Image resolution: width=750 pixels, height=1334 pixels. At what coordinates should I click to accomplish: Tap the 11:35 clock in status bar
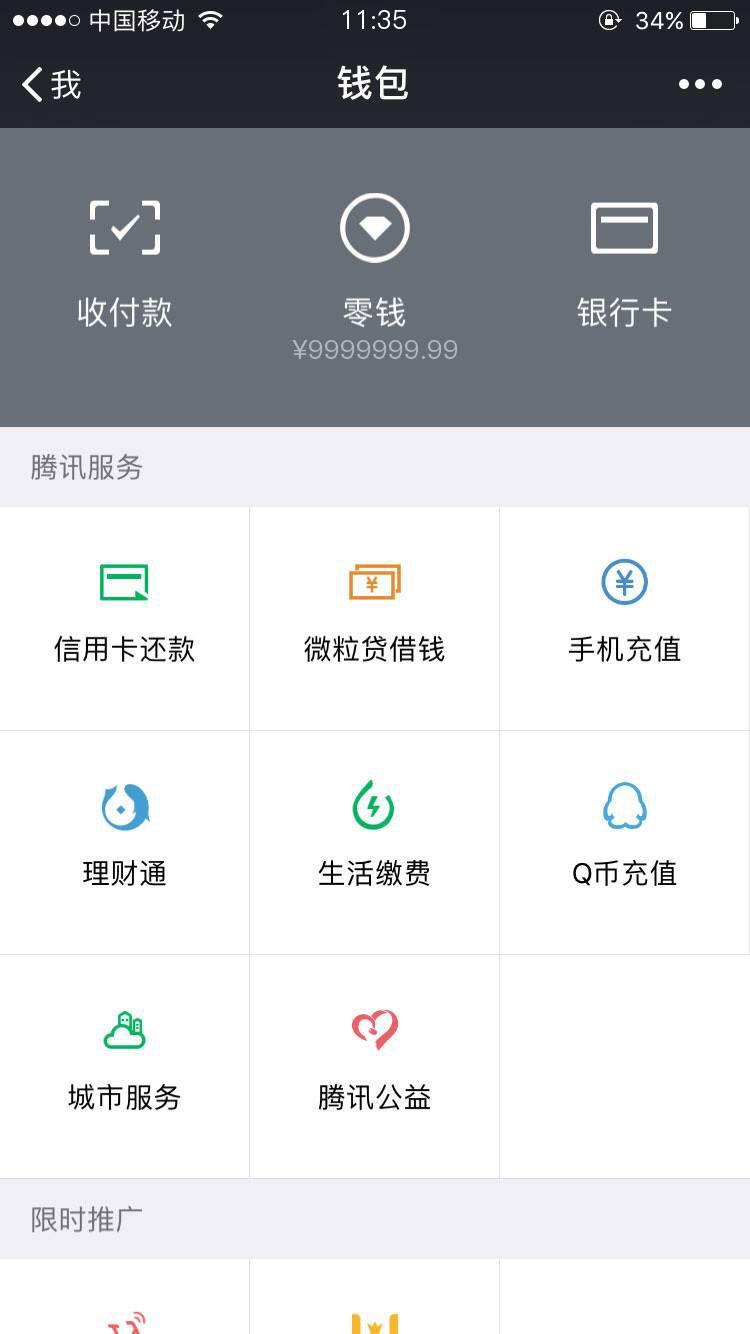pos(374,19)
